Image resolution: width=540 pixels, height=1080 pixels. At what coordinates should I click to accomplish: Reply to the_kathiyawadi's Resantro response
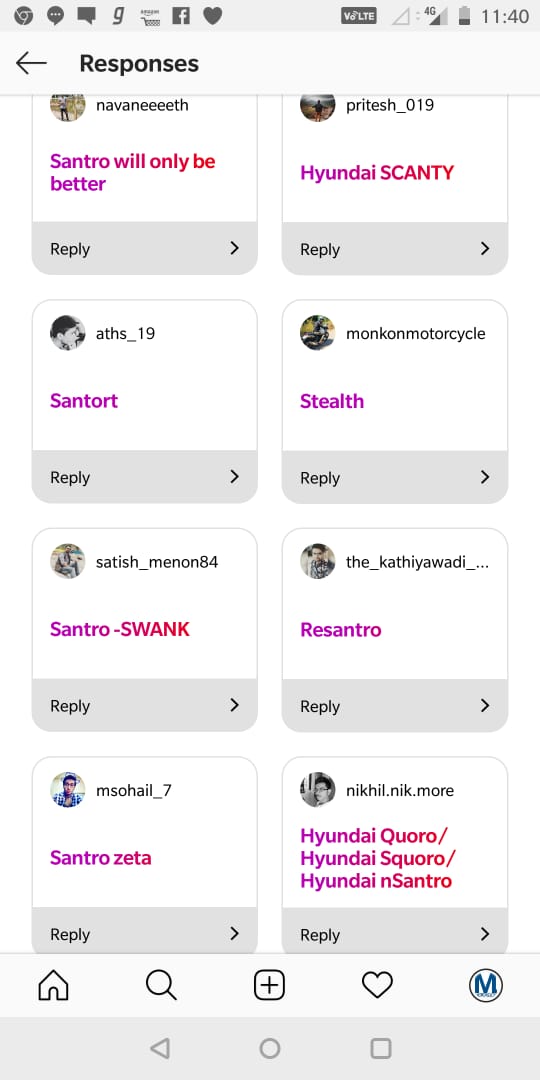395,706
